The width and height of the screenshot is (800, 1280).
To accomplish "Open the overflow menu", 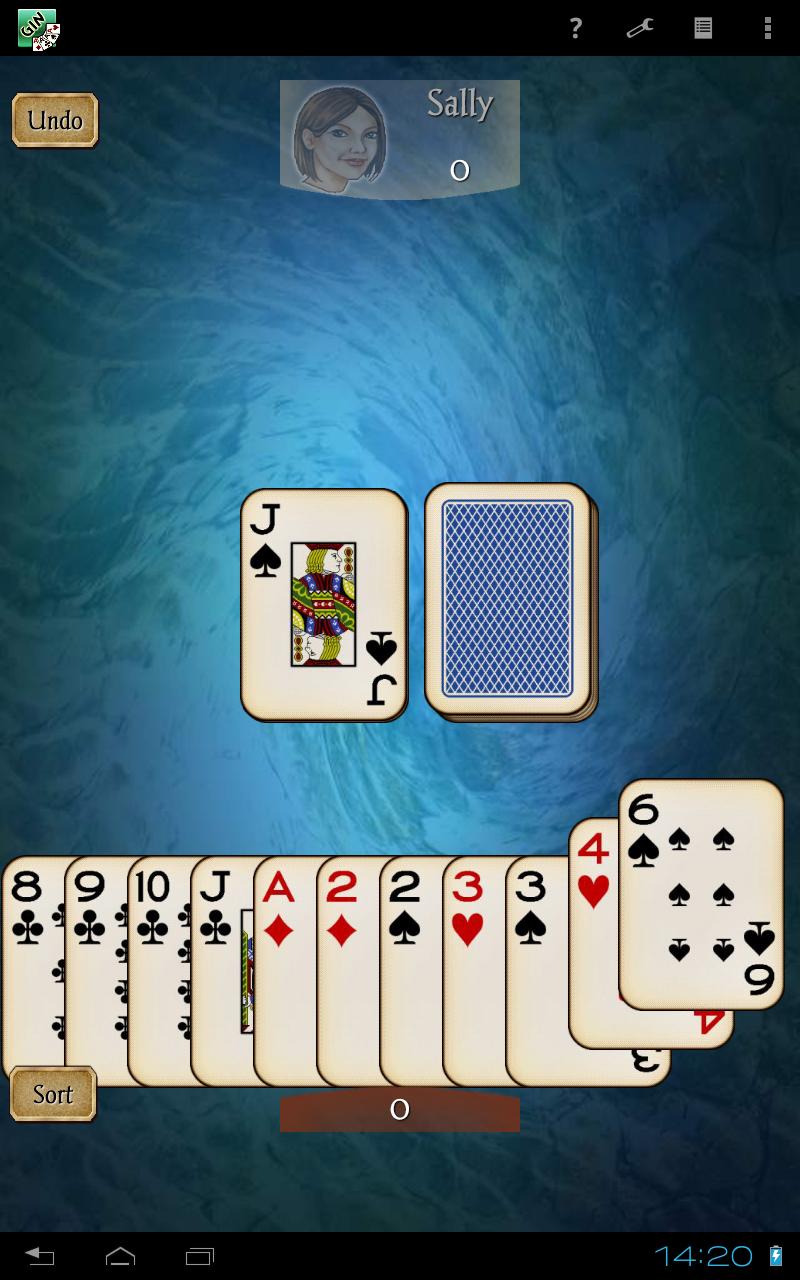I will coord(767,28).
